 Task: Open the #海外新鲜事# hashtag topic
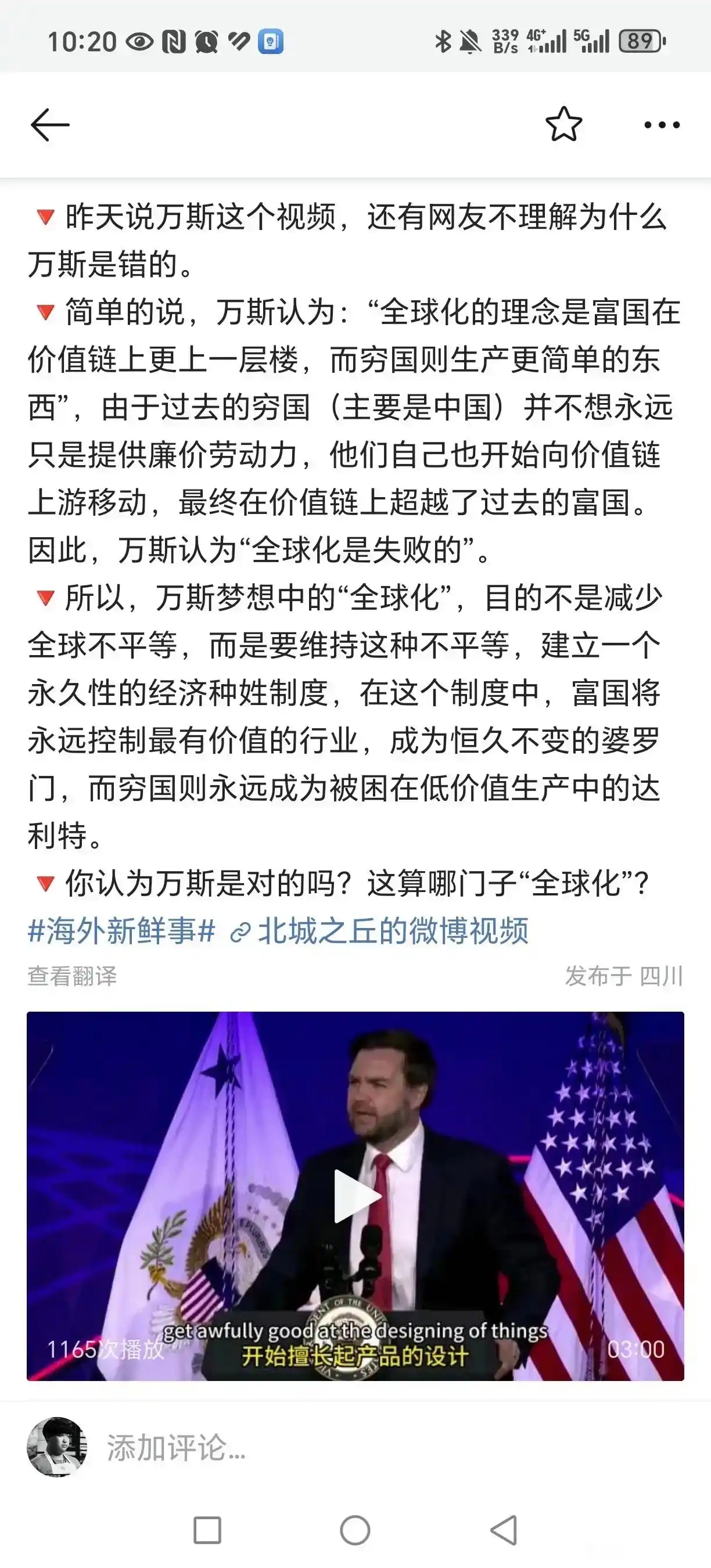pos(122,932)
